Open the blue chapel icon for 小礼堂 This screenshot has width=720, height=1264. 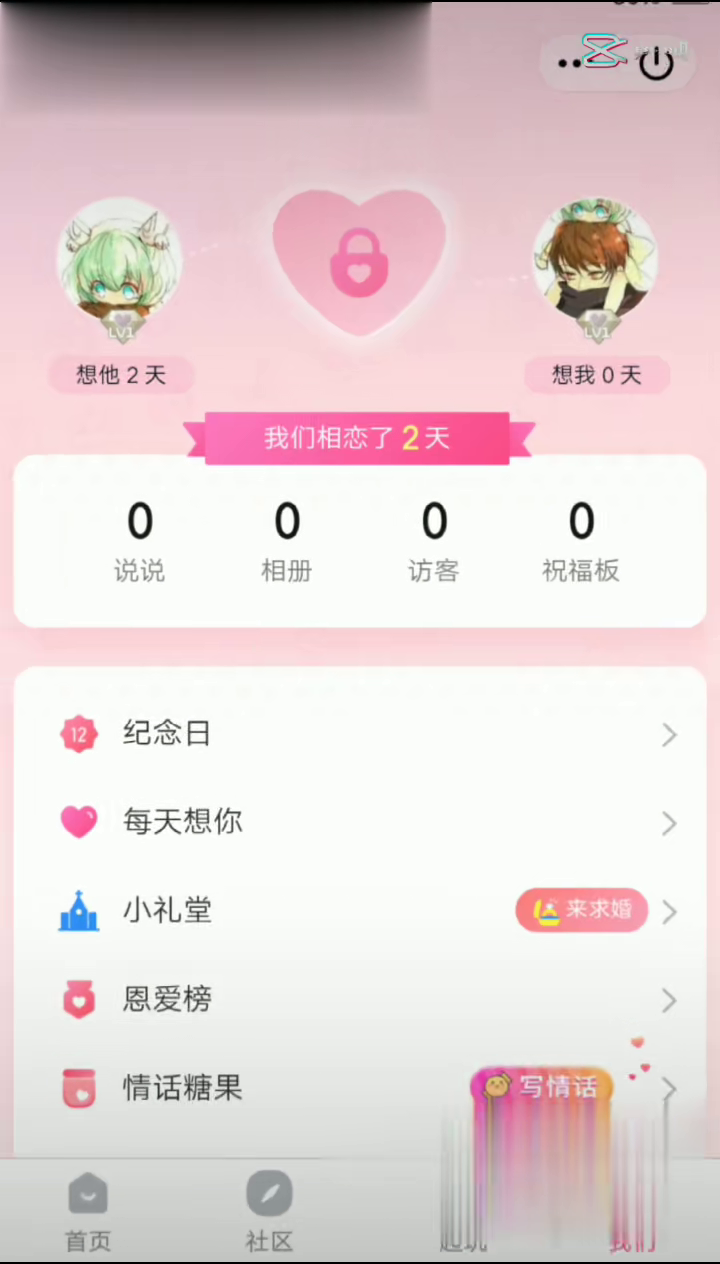[x=79, y=910]
